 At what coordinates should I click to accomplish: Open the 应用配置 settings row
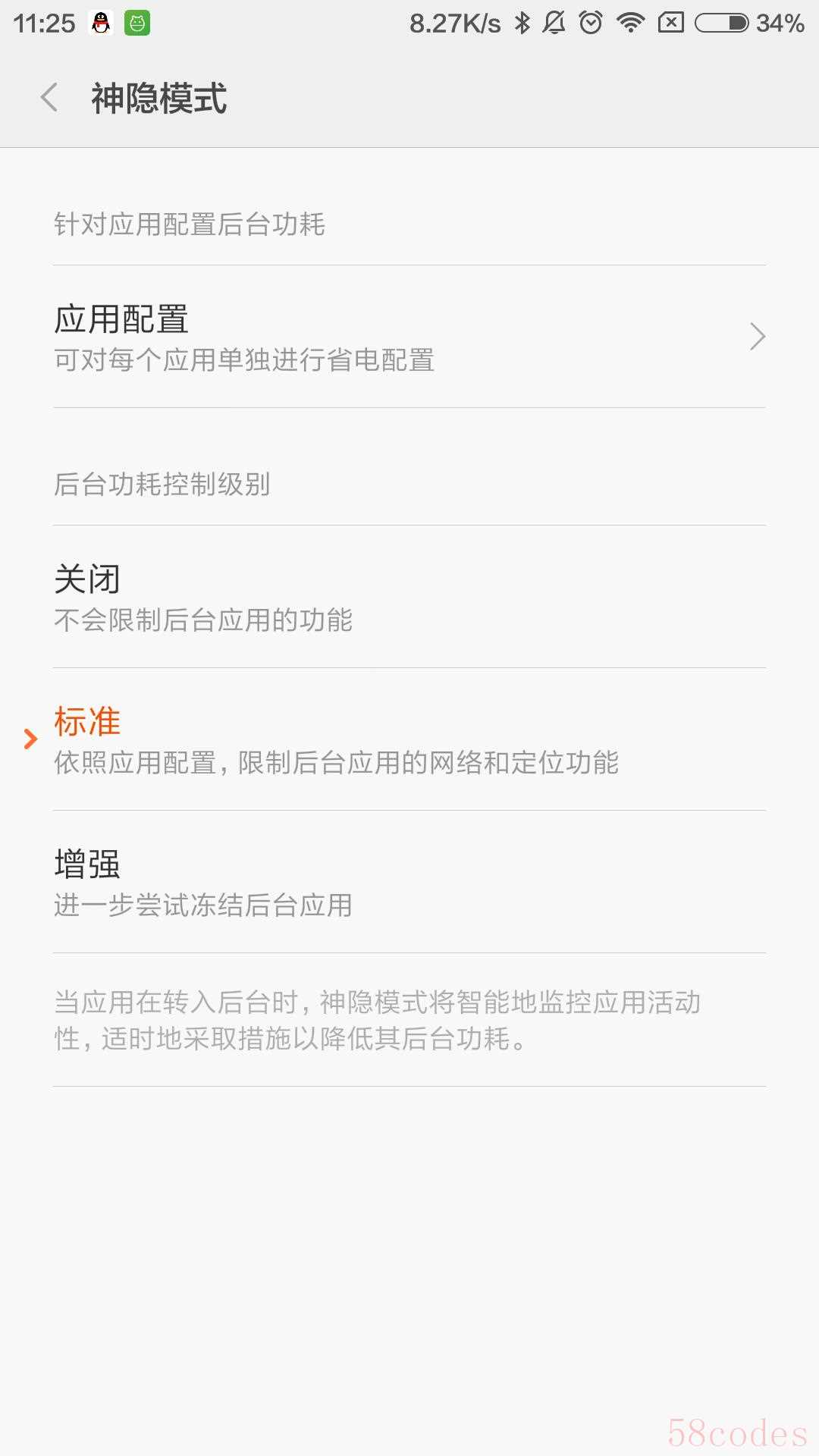[x=409, y=337]
